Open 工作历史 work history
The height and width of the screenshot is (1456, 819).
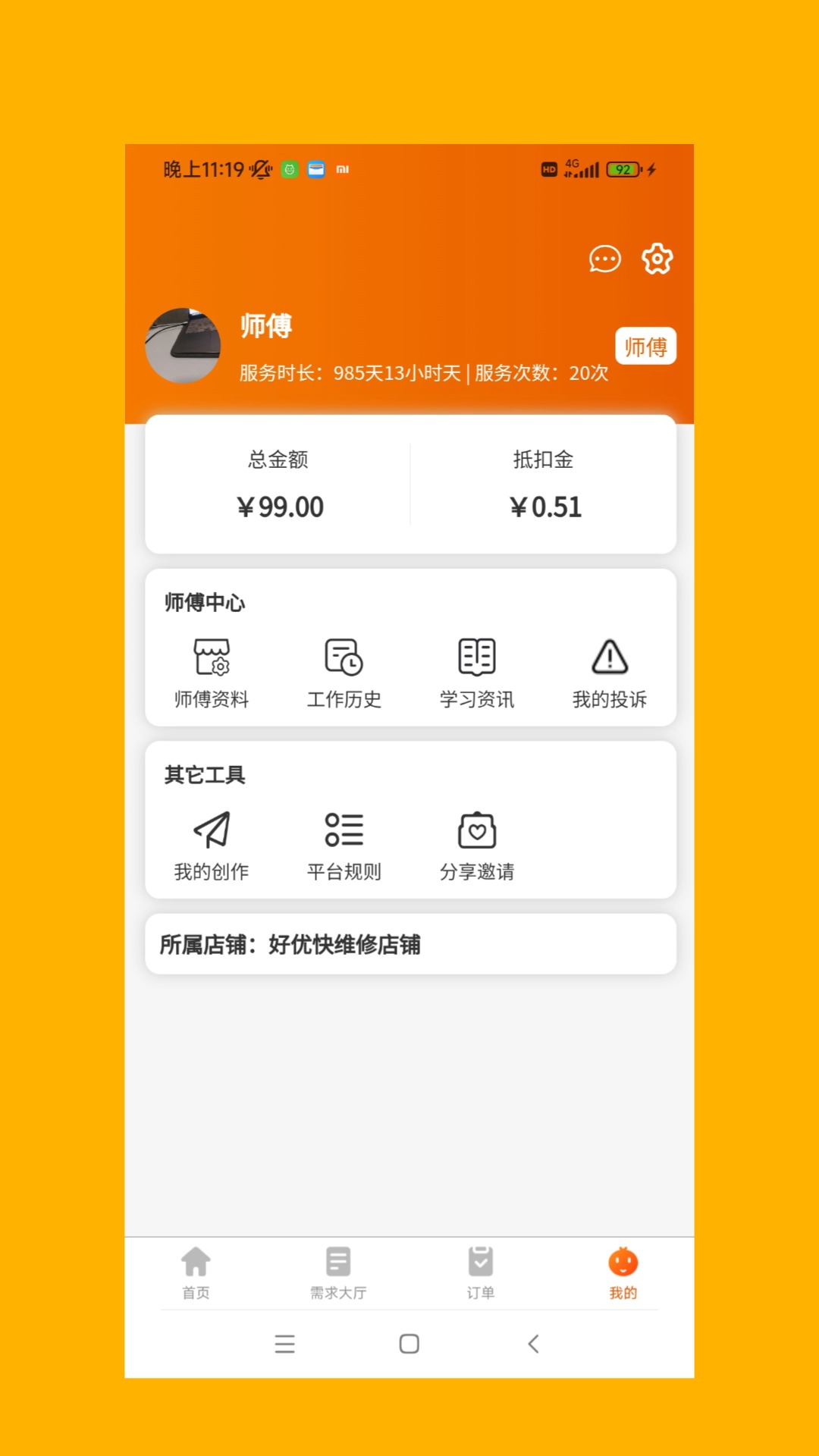click(344, 673)
